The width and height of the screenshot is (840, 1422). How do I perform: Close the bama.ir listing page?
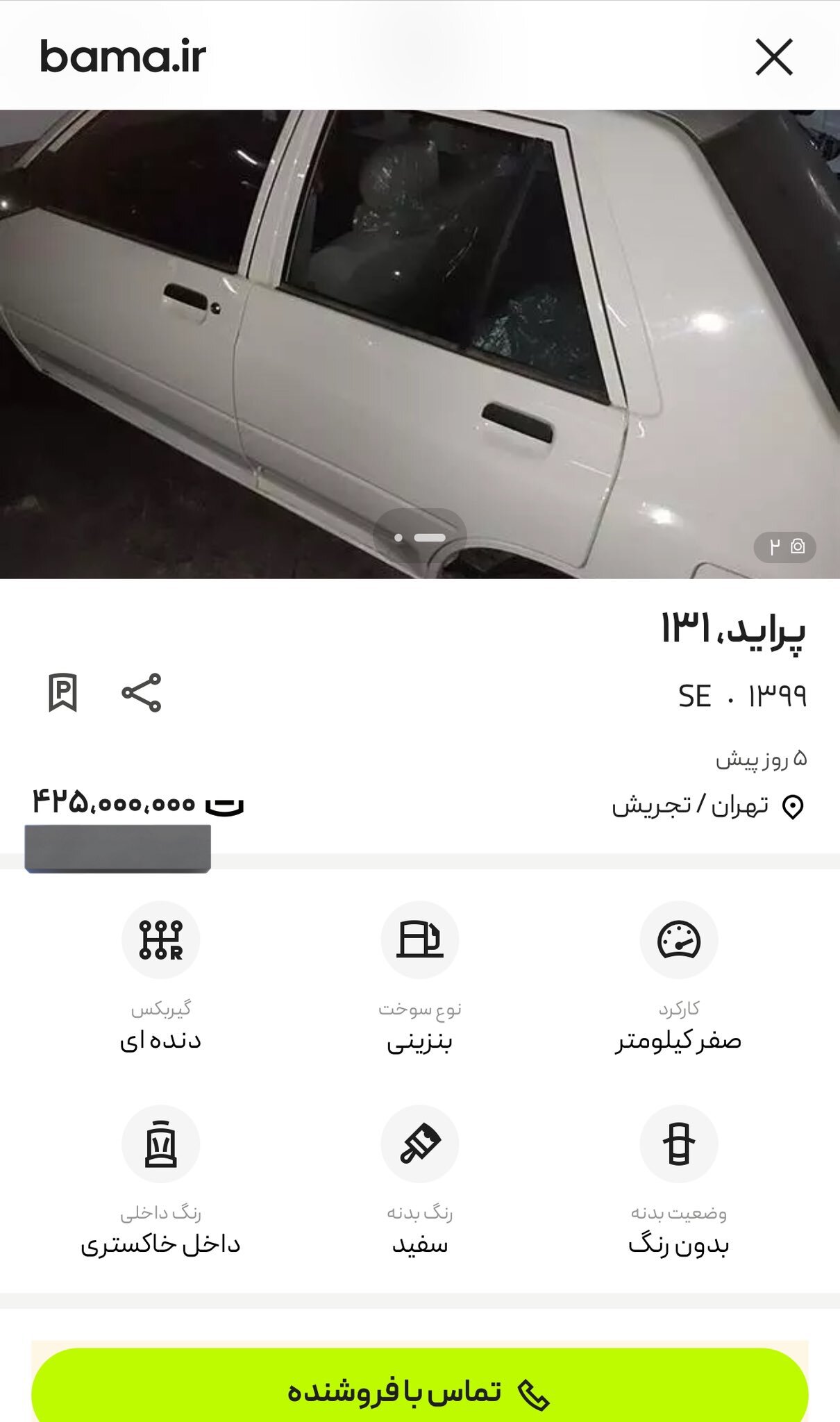[x=773, y=57]
